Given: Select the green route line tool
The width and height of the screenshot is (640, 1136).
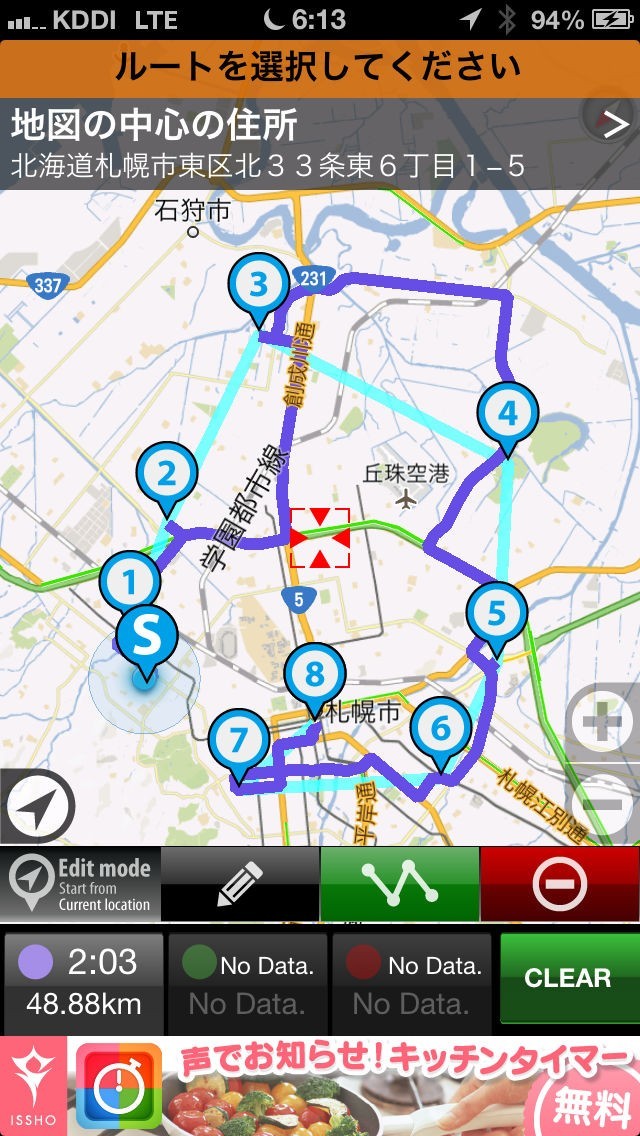Looking at the screenshot, I should [400, 885].
